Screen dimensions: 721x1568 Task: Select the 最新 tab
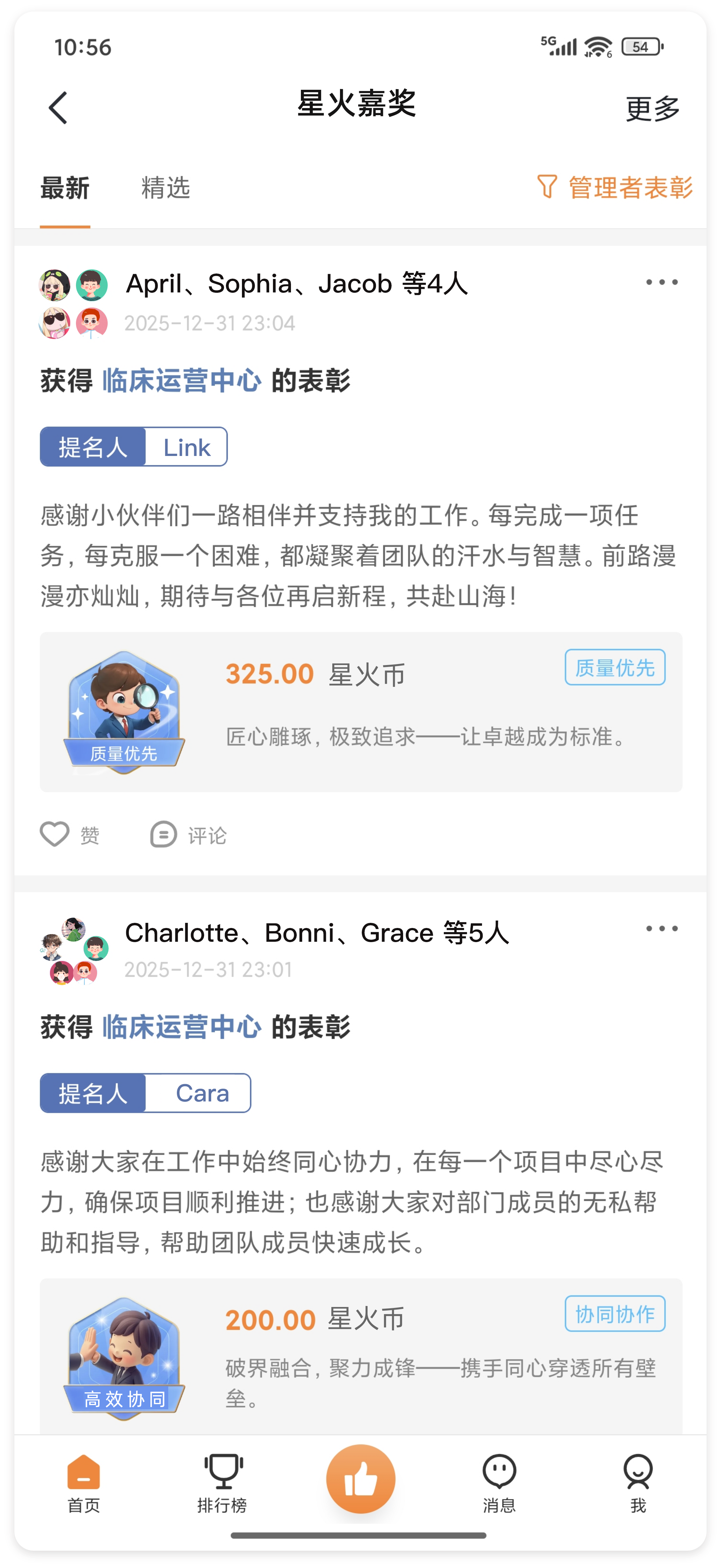(x=65, y=188)
